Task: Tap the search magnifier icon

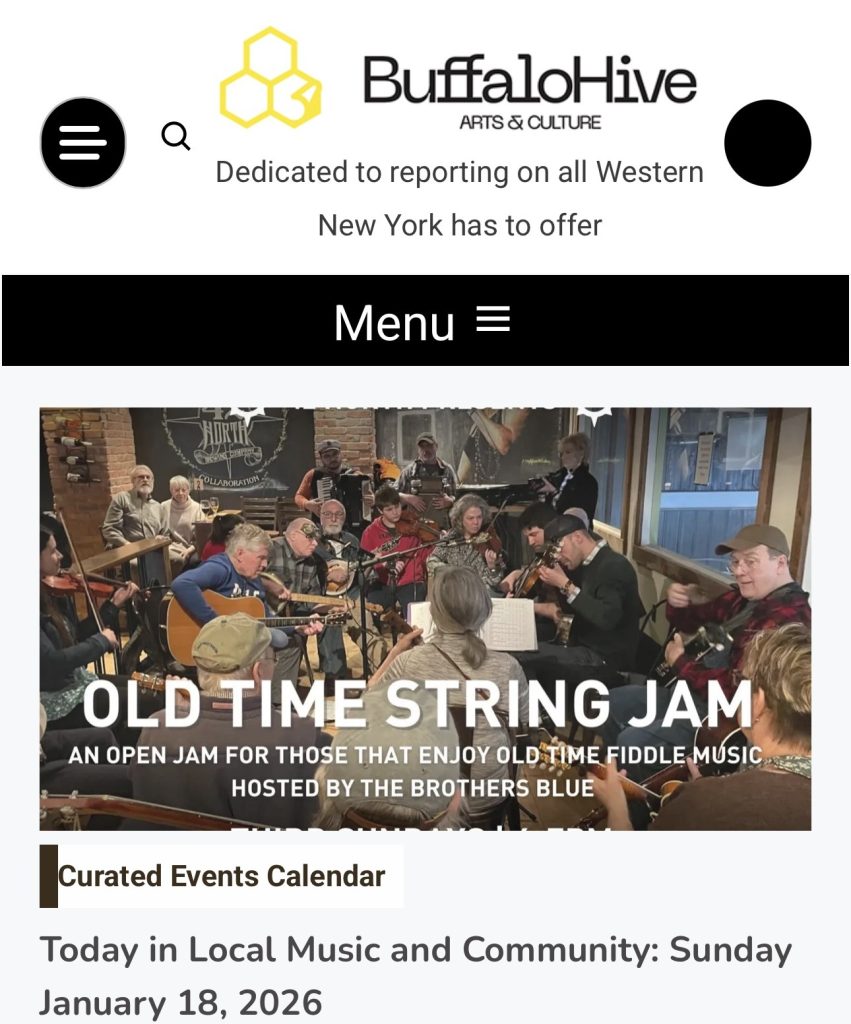Action: click(x=176, y=136)
